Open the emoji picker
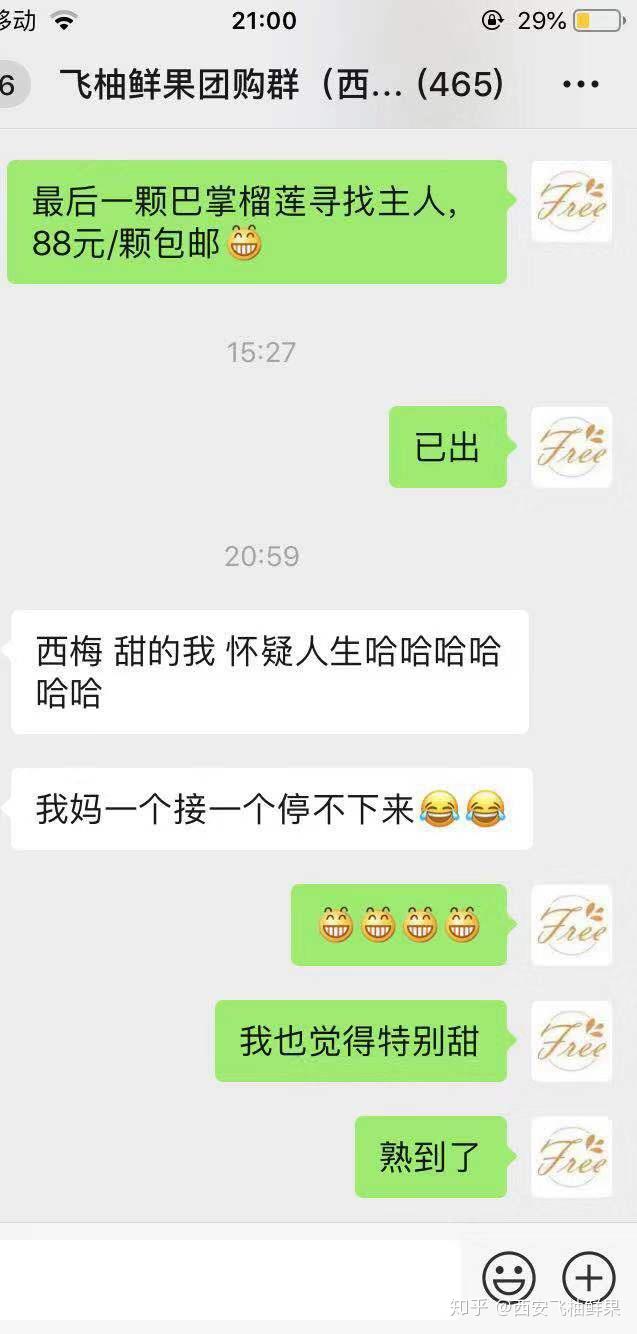Screen dimensions: 637x1334 (509, 1277)
